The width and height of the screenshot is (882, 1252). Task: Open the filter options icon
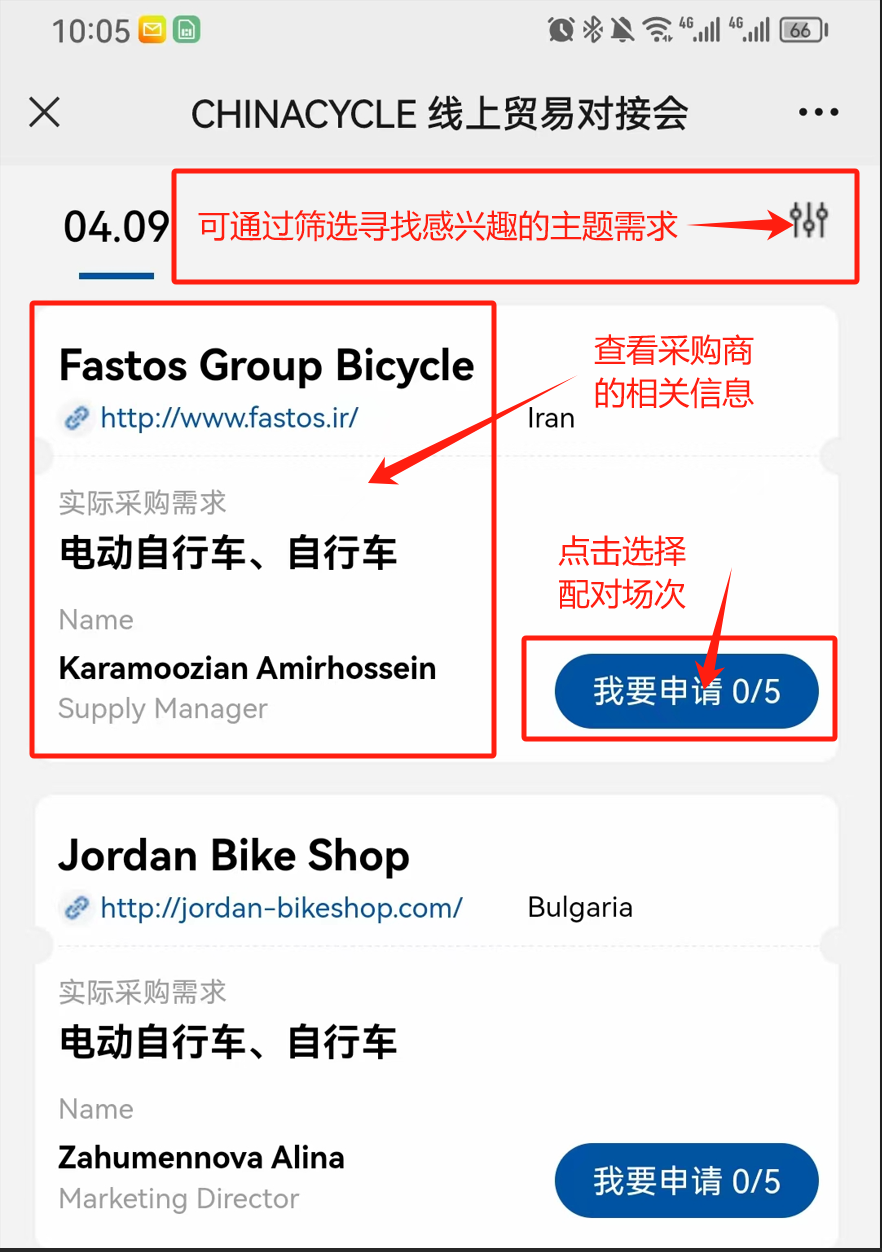[x=808, y=220]
